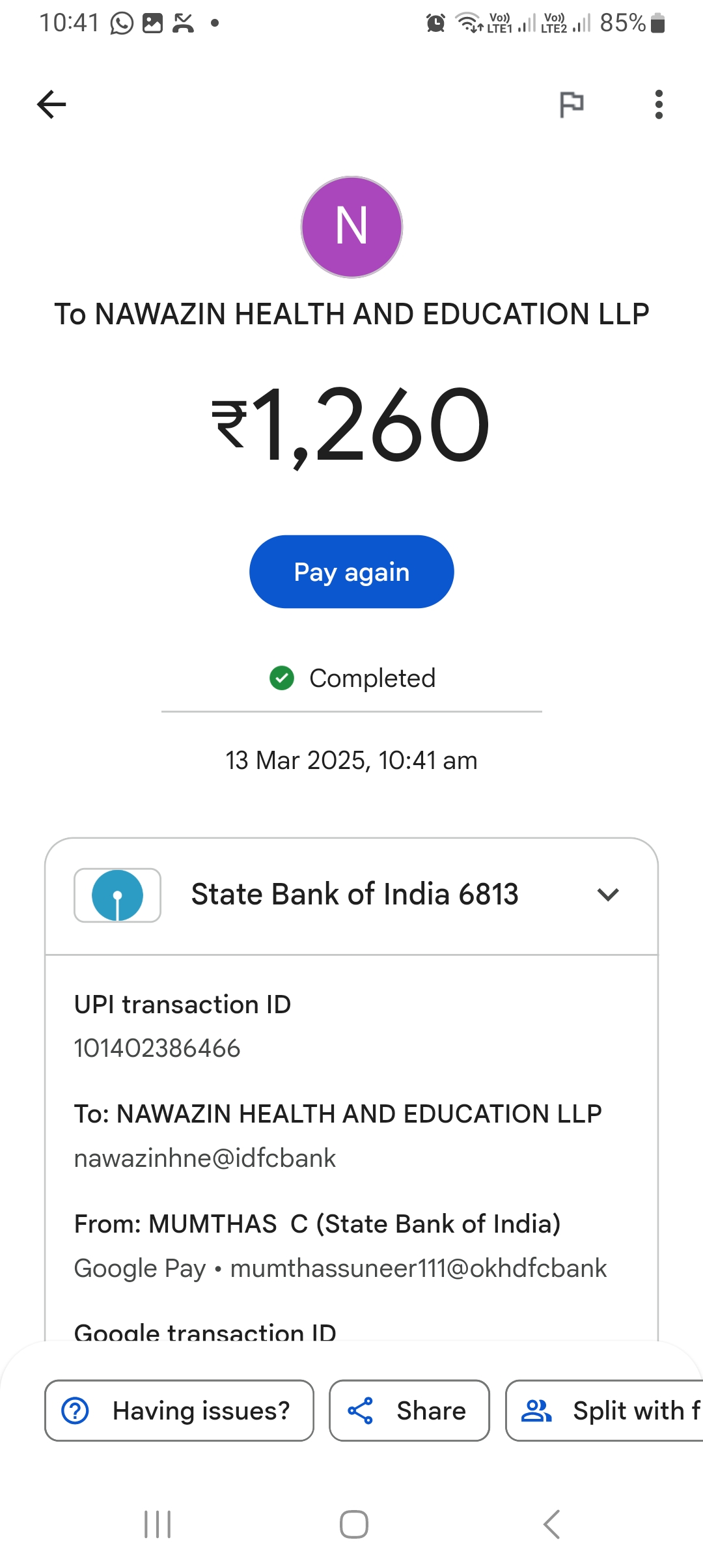Share this payment receipt
Screen dimensions: 703x1568
(x=409, y=1410)
